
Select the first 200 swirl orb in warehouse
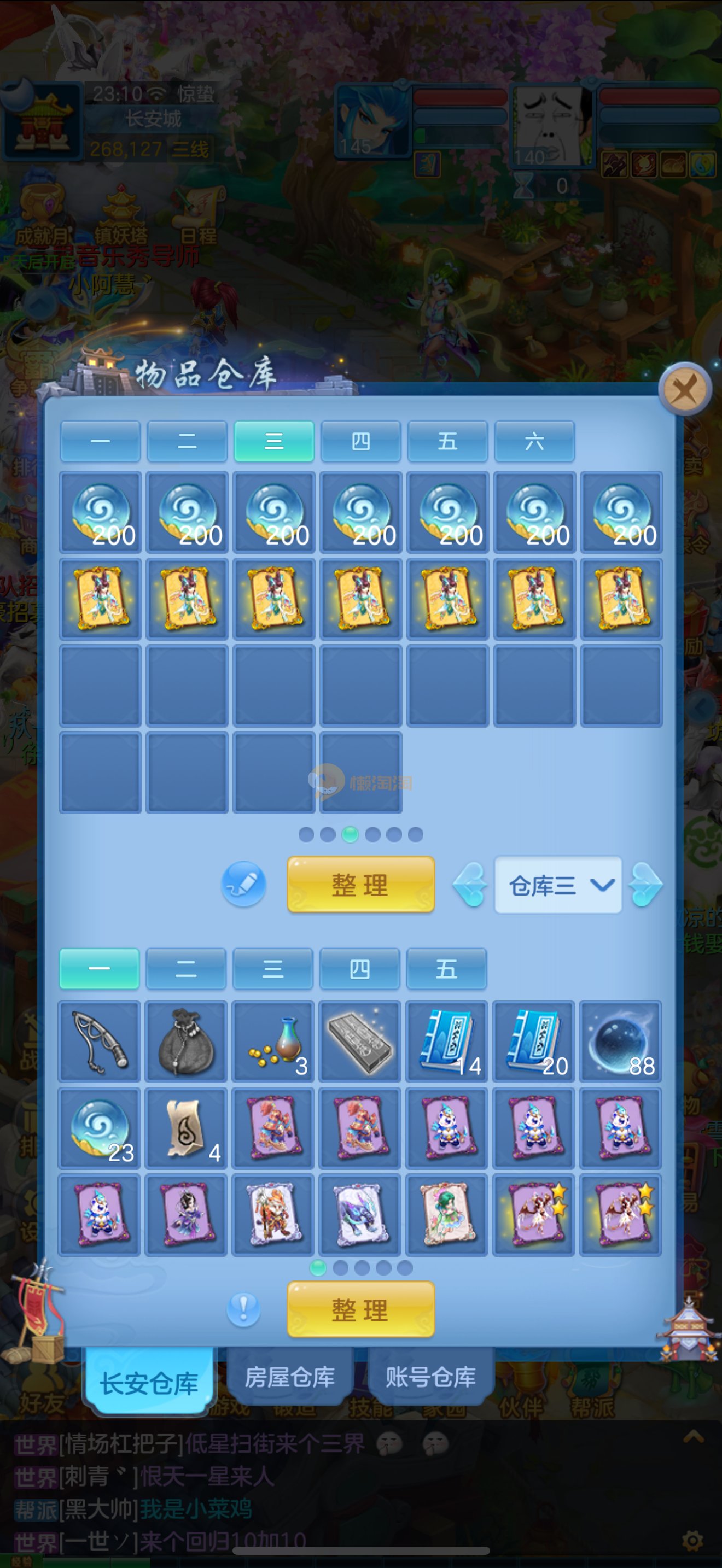[x=101, y=512]
